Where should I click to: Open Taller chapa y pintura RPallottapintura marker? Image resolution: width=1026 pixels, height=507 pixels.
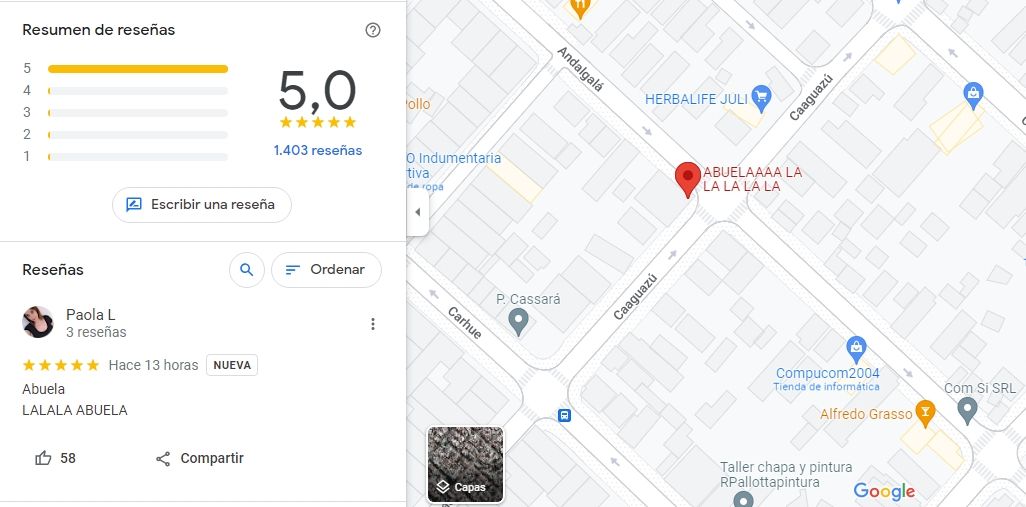tap(742, 499)
